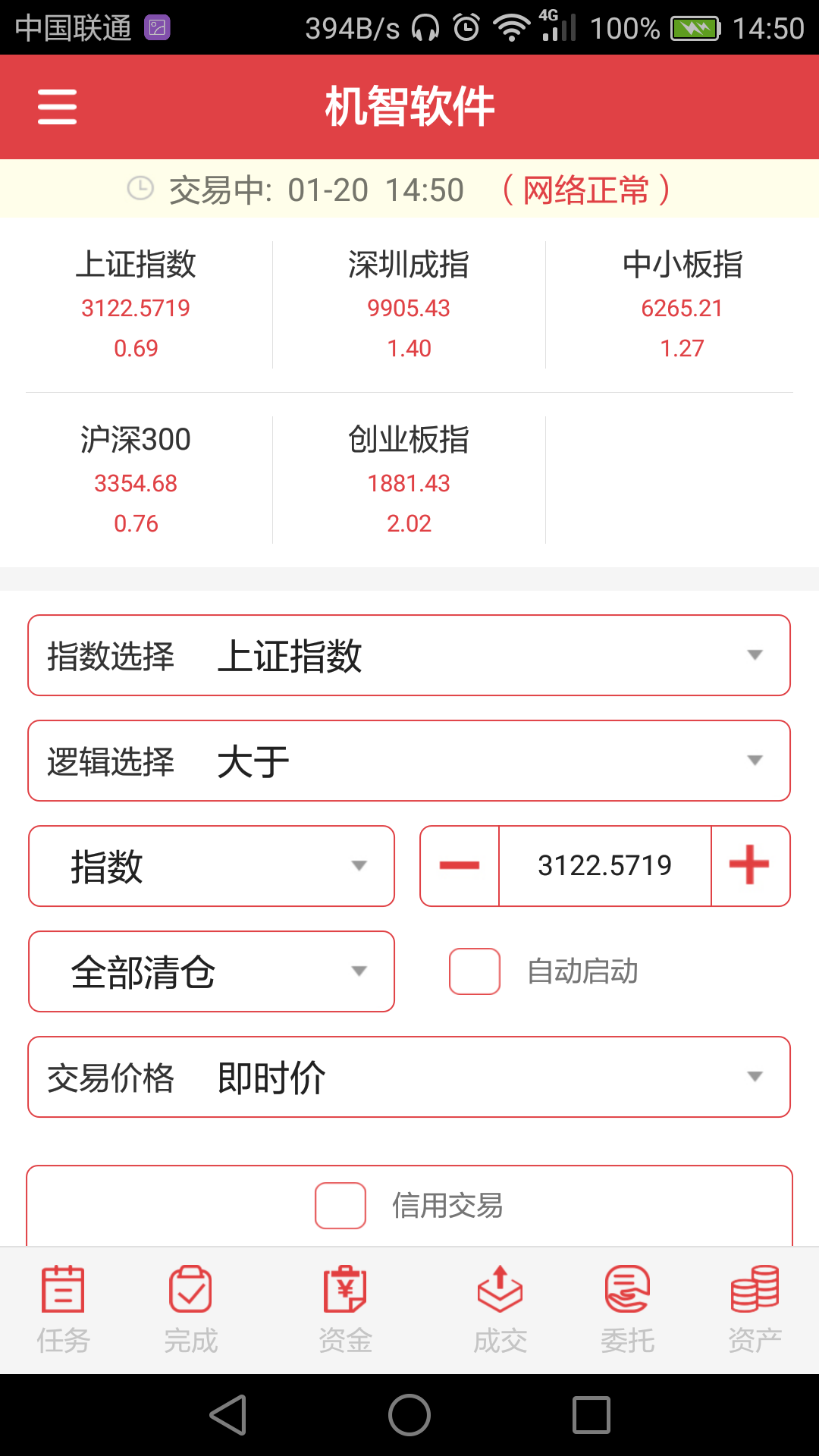Decrease the index value with minus
This screenshot has height=1456, width=819.
coord(460,866)
